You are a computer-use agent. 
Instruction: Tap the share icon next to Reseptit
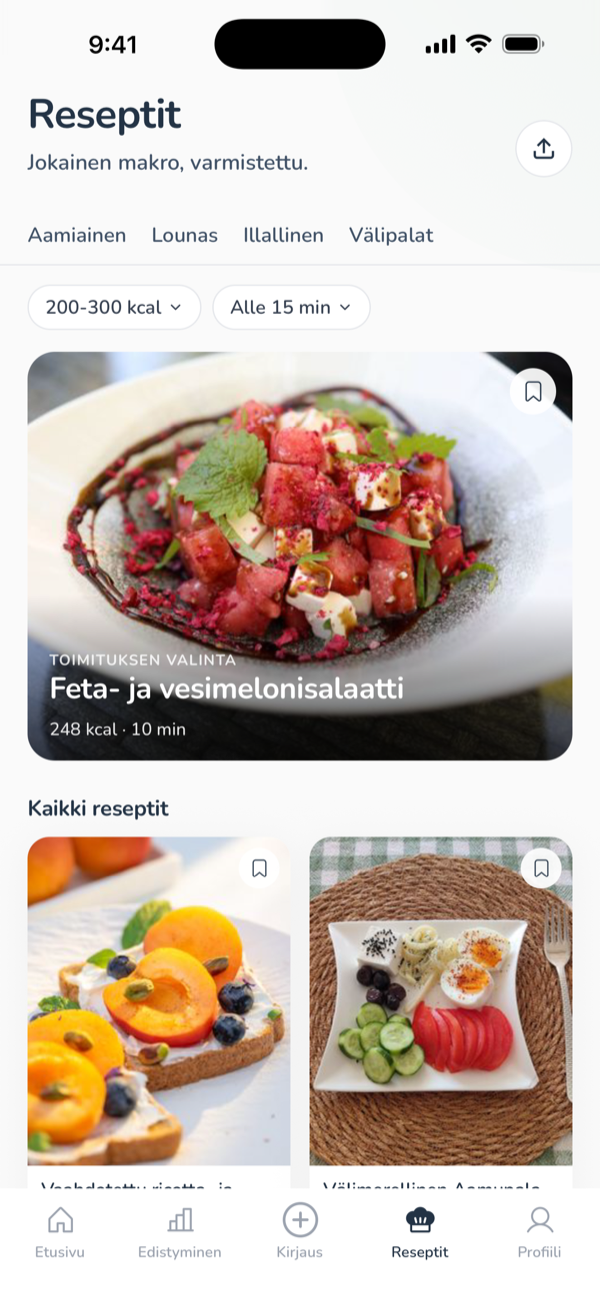(543, 149)
